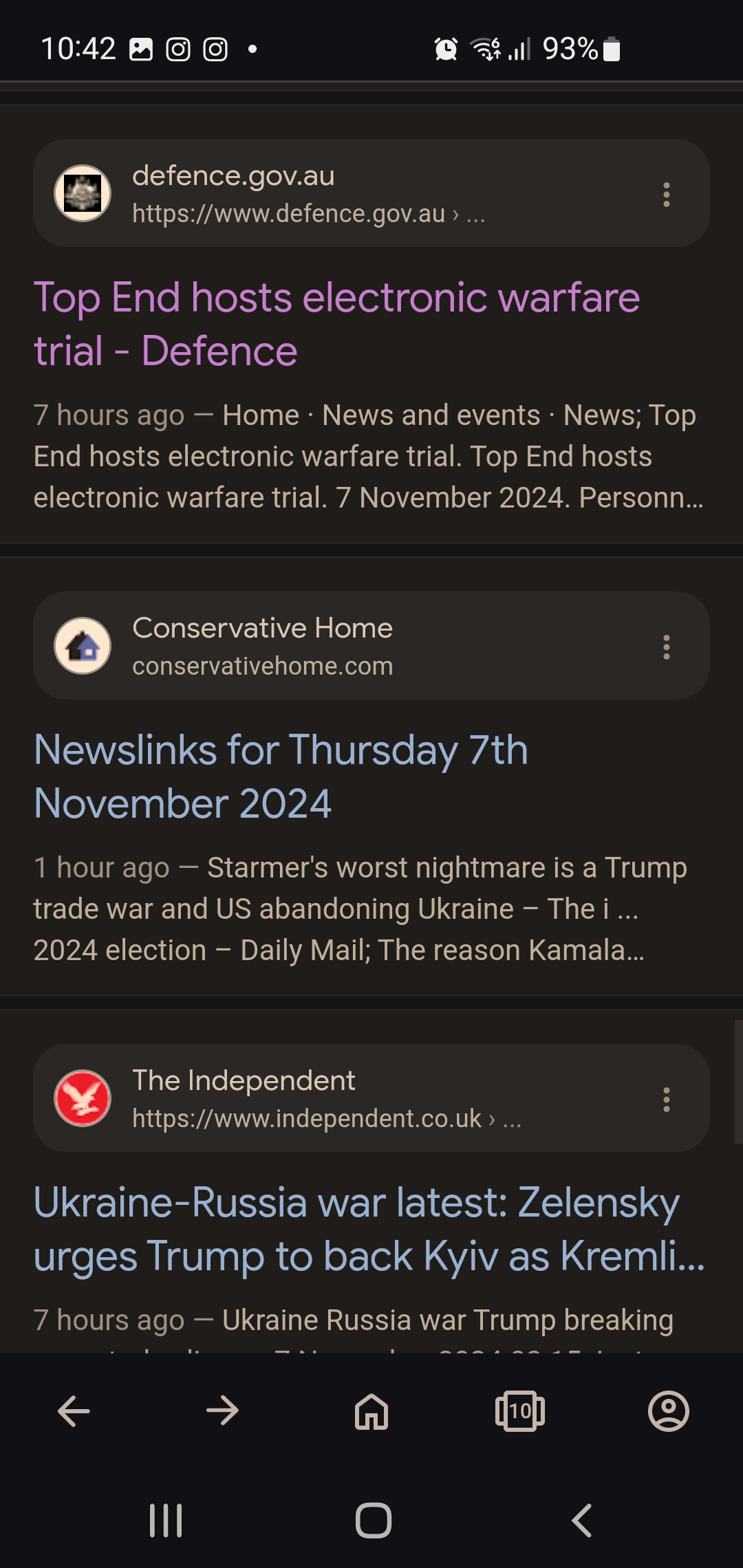
Task: Open recent apps from the system navigation bar
Action: [166, 1521]
